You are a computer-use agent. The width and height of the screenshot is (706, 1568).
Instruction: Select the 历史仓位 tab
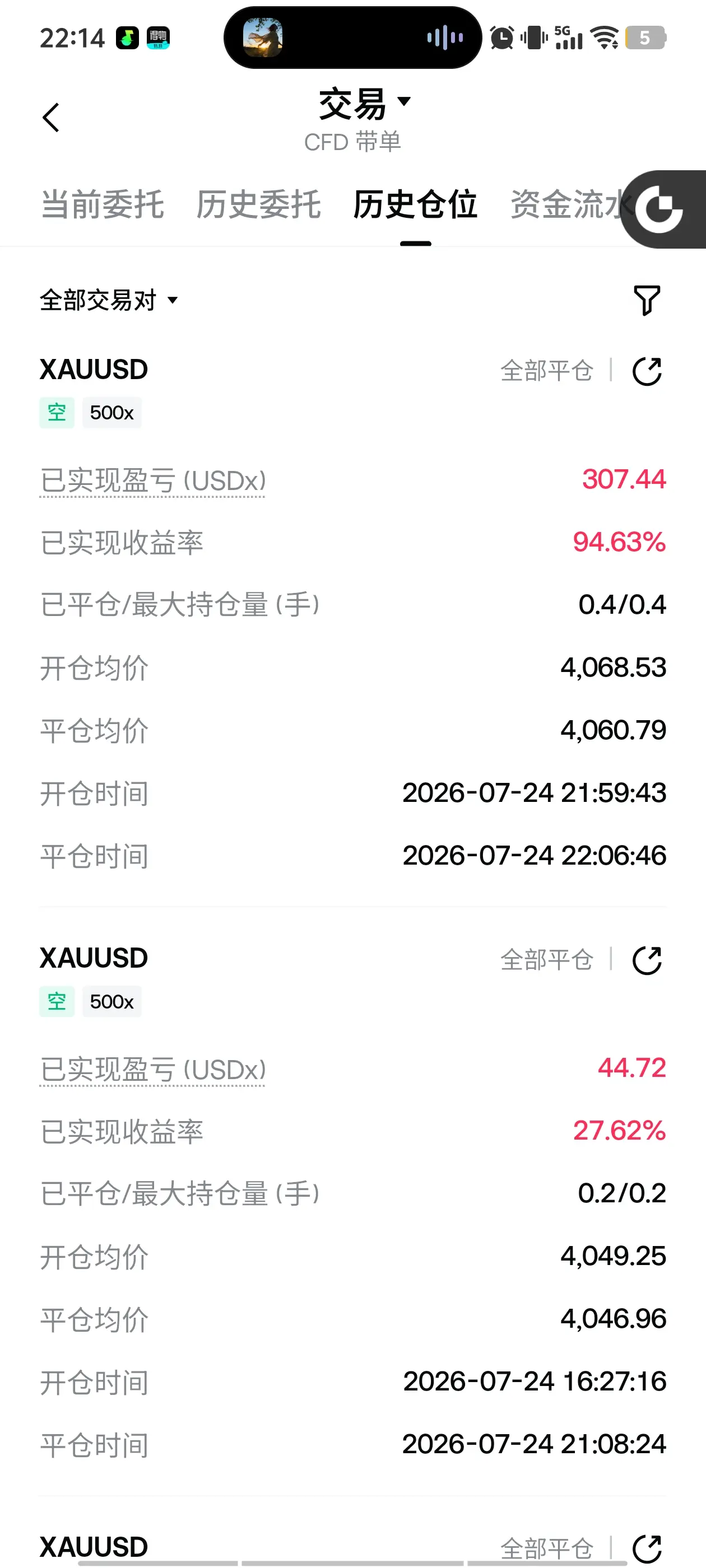point(415,204)
